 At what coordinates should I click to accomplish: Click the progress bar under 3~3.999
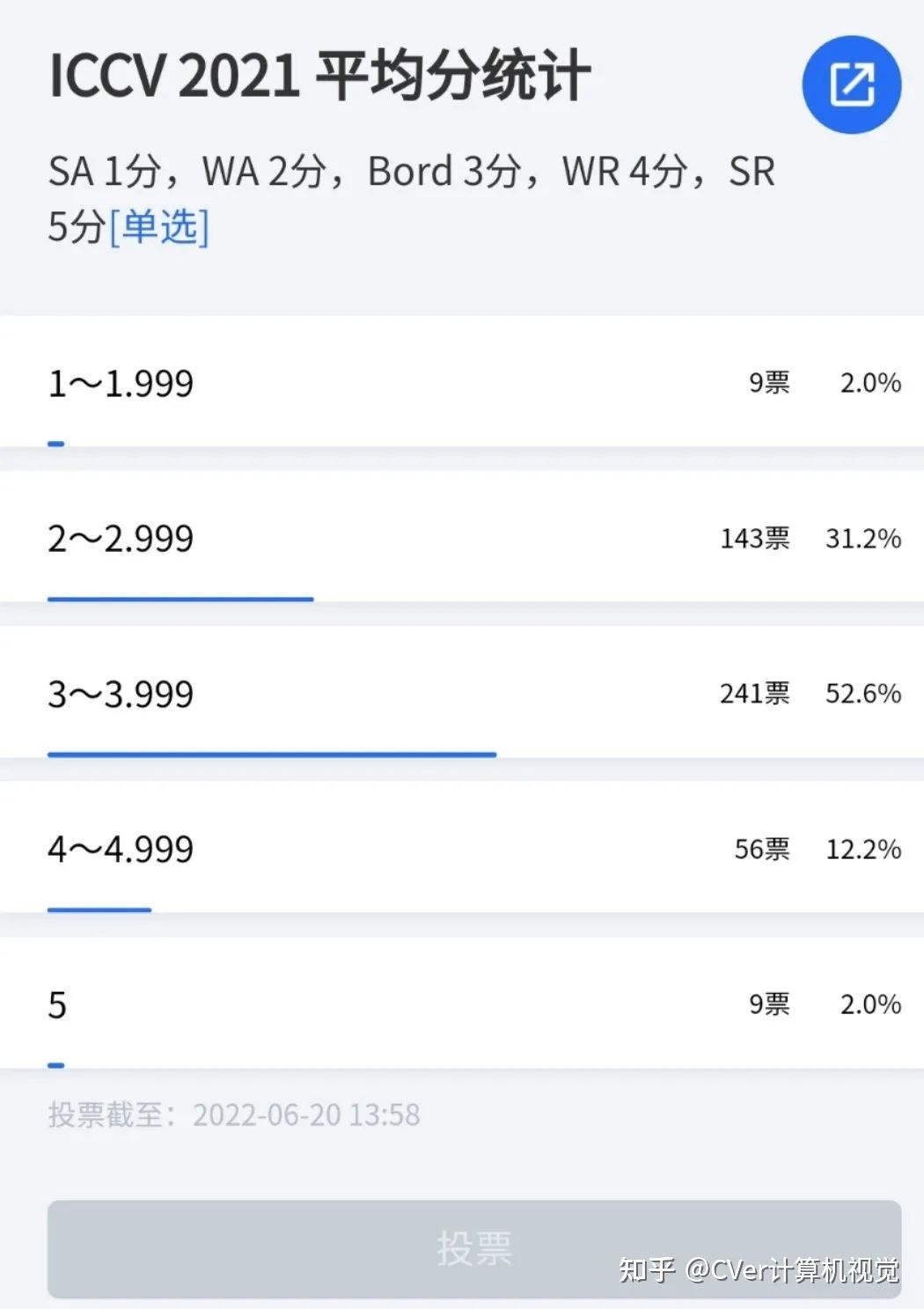271,754
